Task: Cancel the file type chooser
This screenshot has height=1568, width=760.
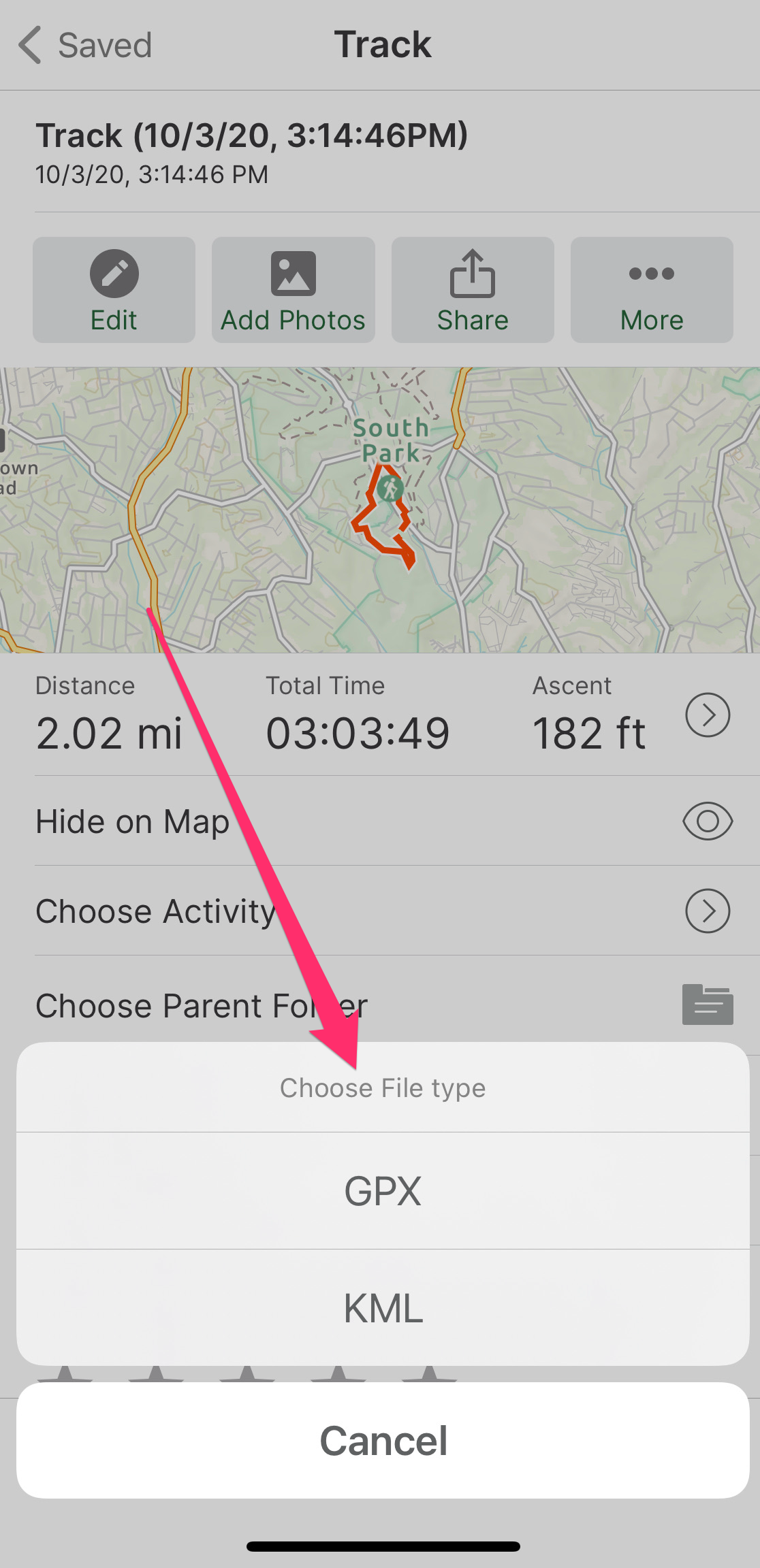Action: coord(383,1440)
